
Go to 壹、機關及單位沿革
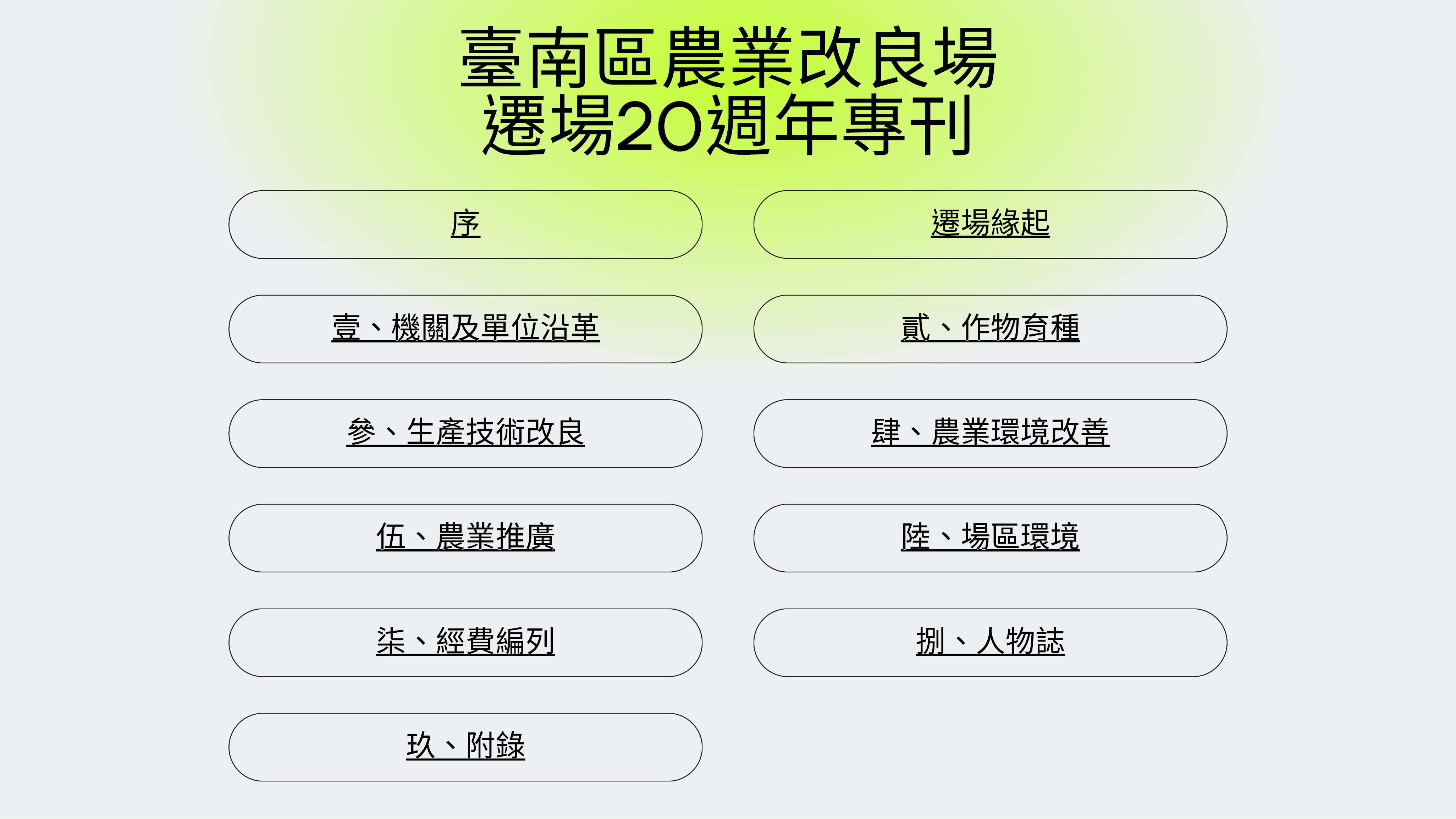click(465, 328)
